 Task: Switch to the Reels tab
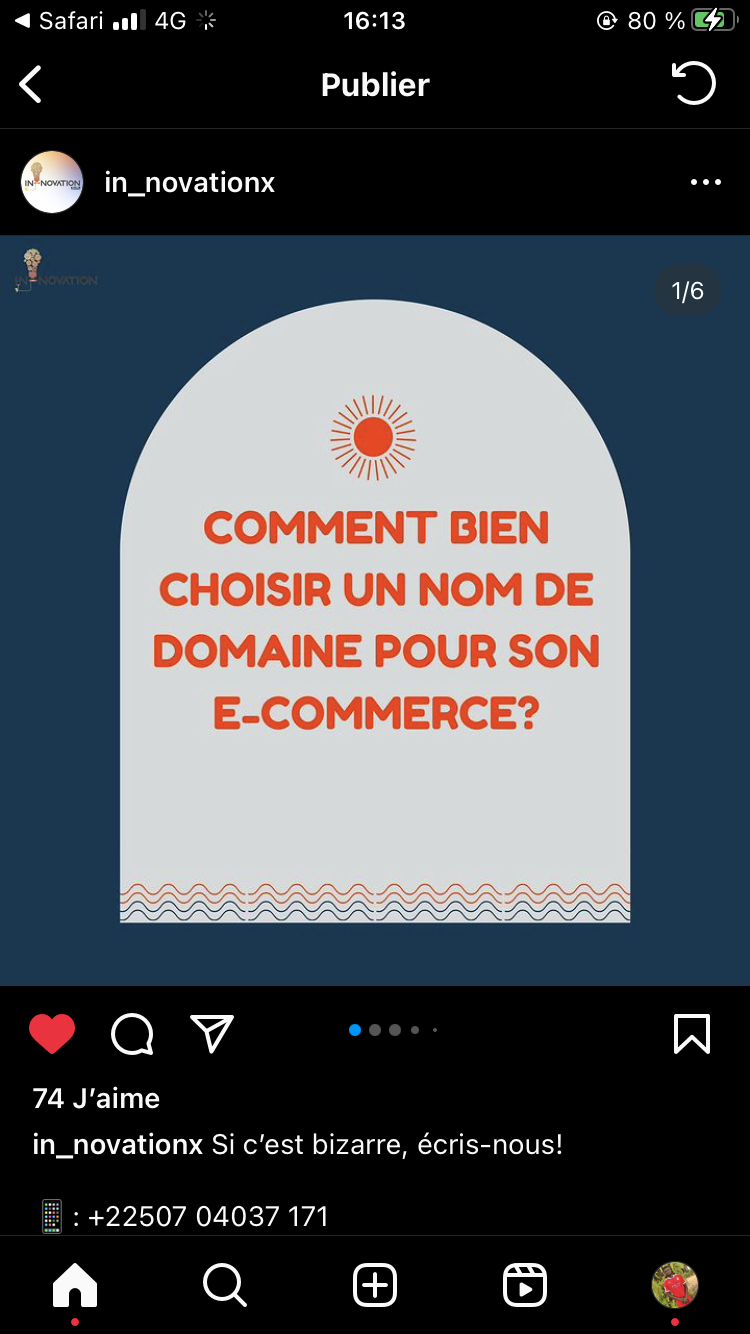tap(525, 1285)
